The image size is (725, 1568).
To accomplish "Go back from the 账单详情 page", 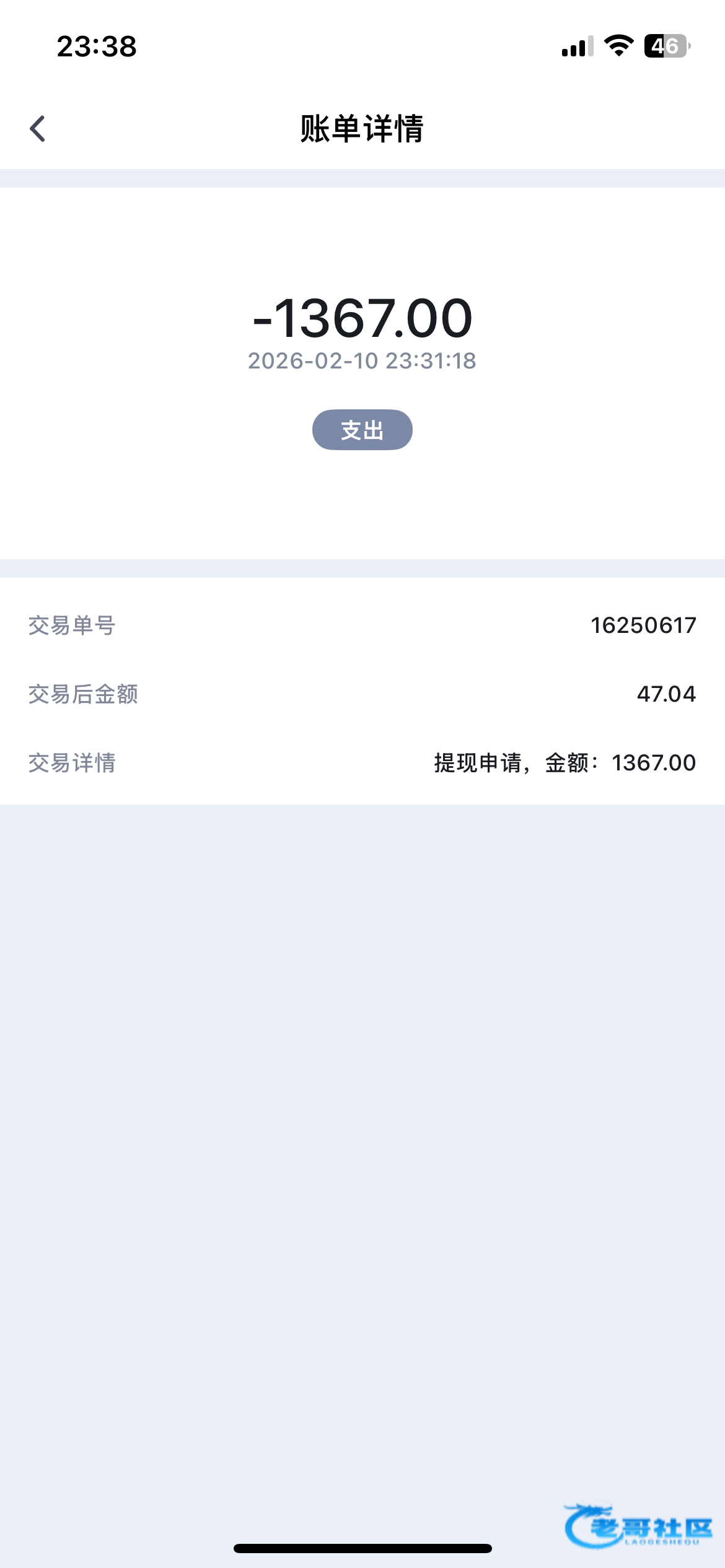I will coord(38,129).
